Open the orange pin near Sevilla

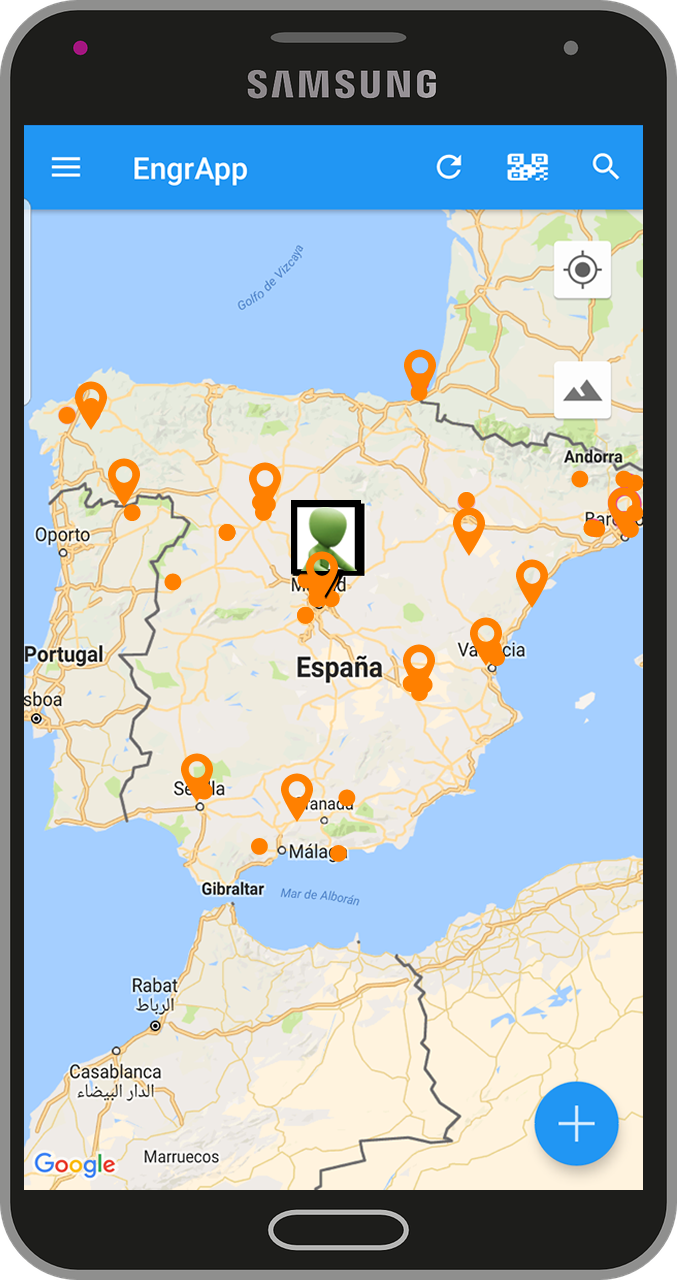pos(197,772)
